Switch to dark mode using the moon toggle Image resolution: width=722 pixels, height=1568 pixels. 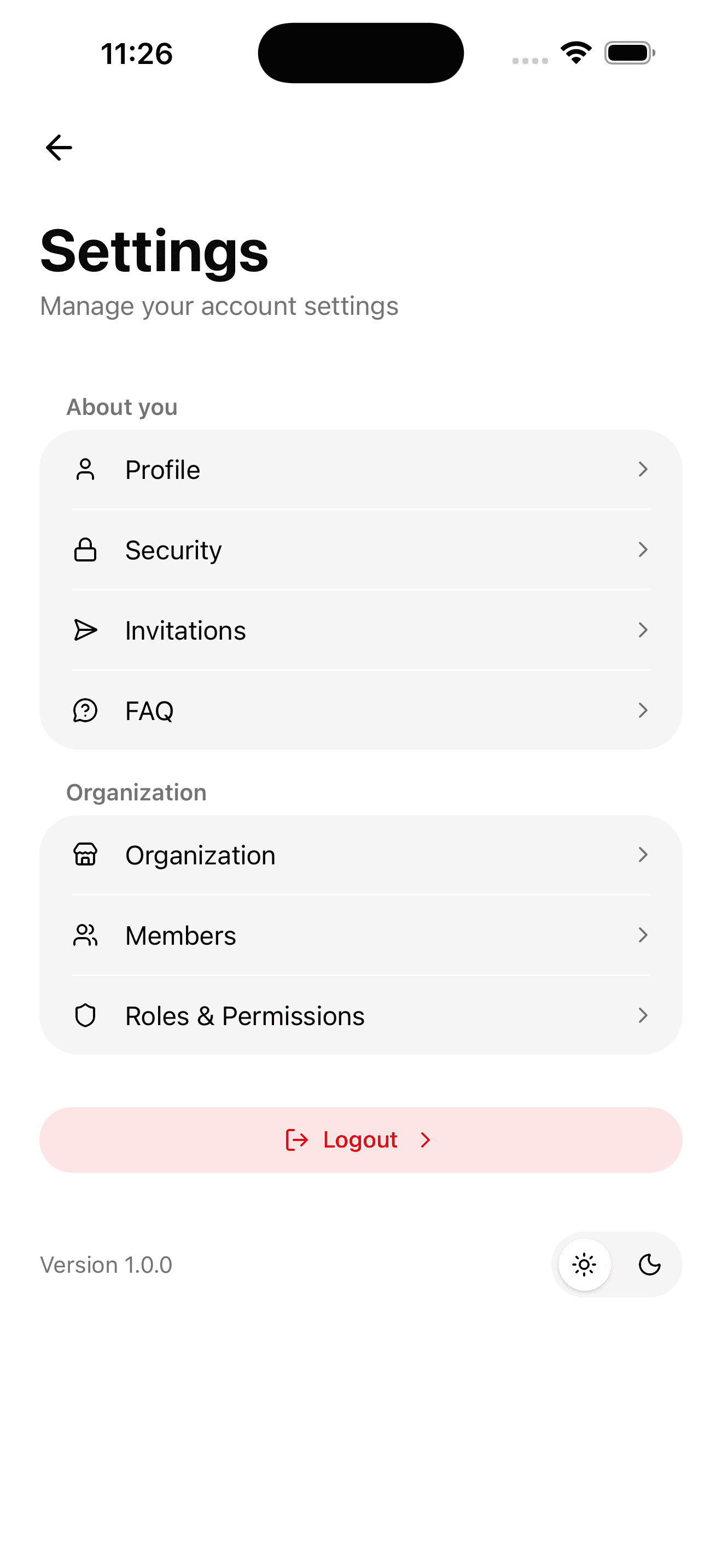(649, 1264)
